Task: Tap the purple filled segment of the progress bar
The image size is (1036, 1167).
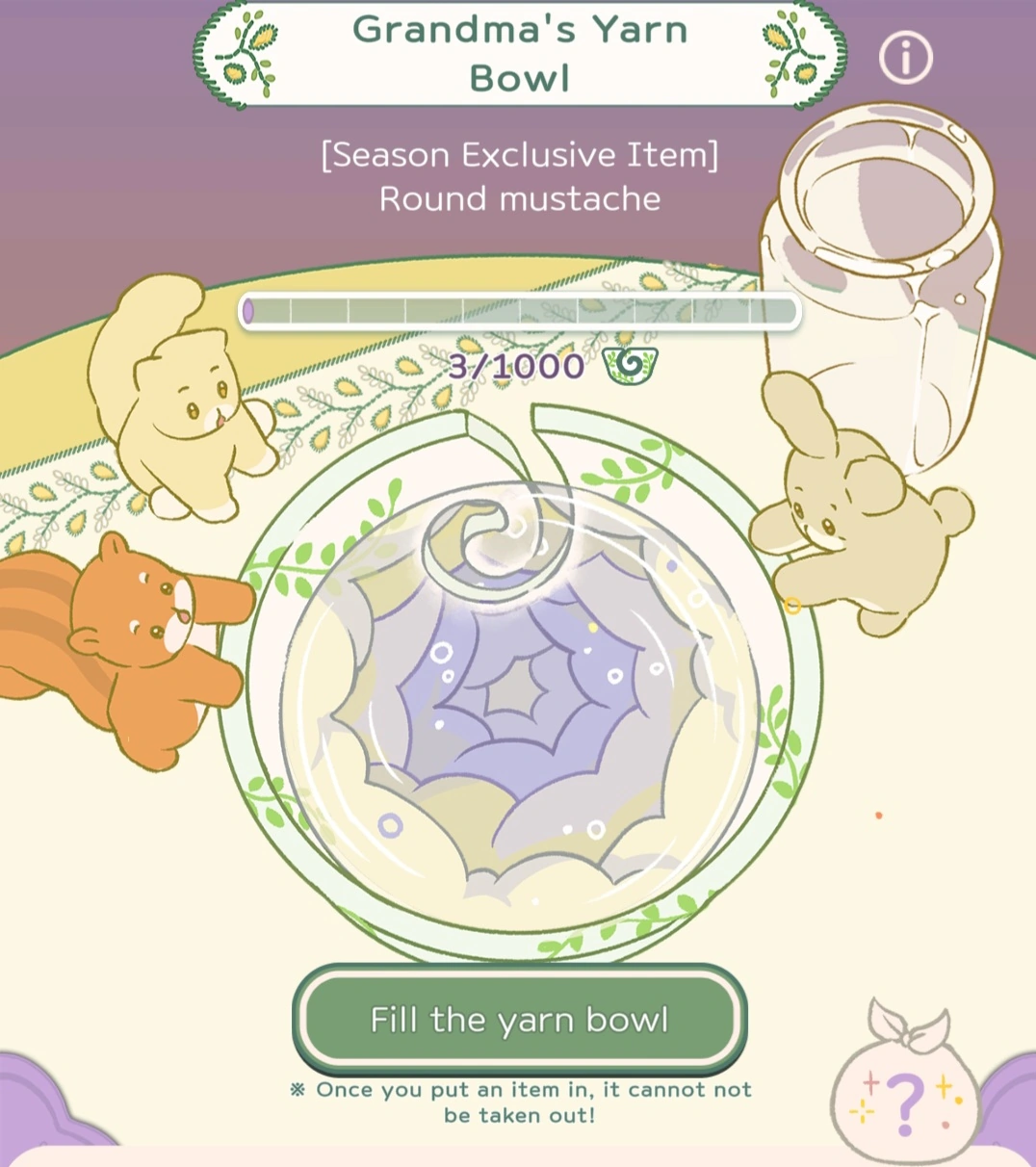Action: (x=251, y=310)
